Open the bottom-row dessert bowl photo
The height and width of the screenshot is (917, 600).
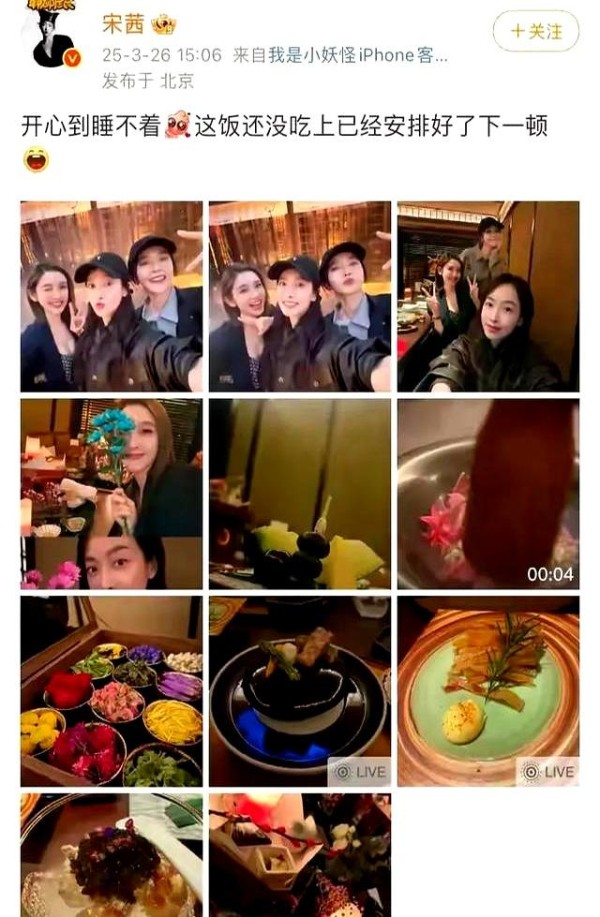click(x=111, y=855)
